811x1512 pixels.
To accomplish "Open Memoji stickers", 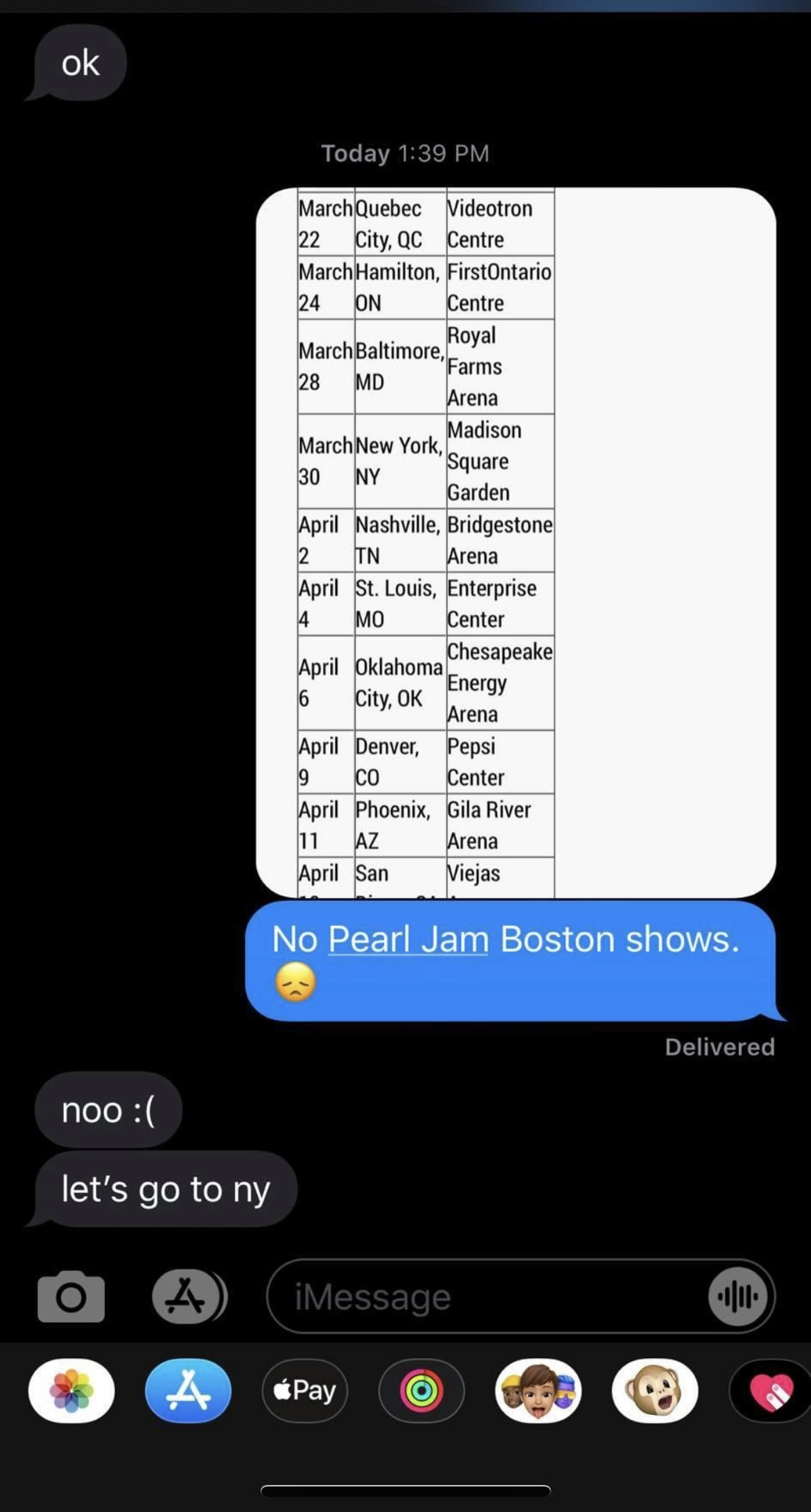I will pos(539,1391).
